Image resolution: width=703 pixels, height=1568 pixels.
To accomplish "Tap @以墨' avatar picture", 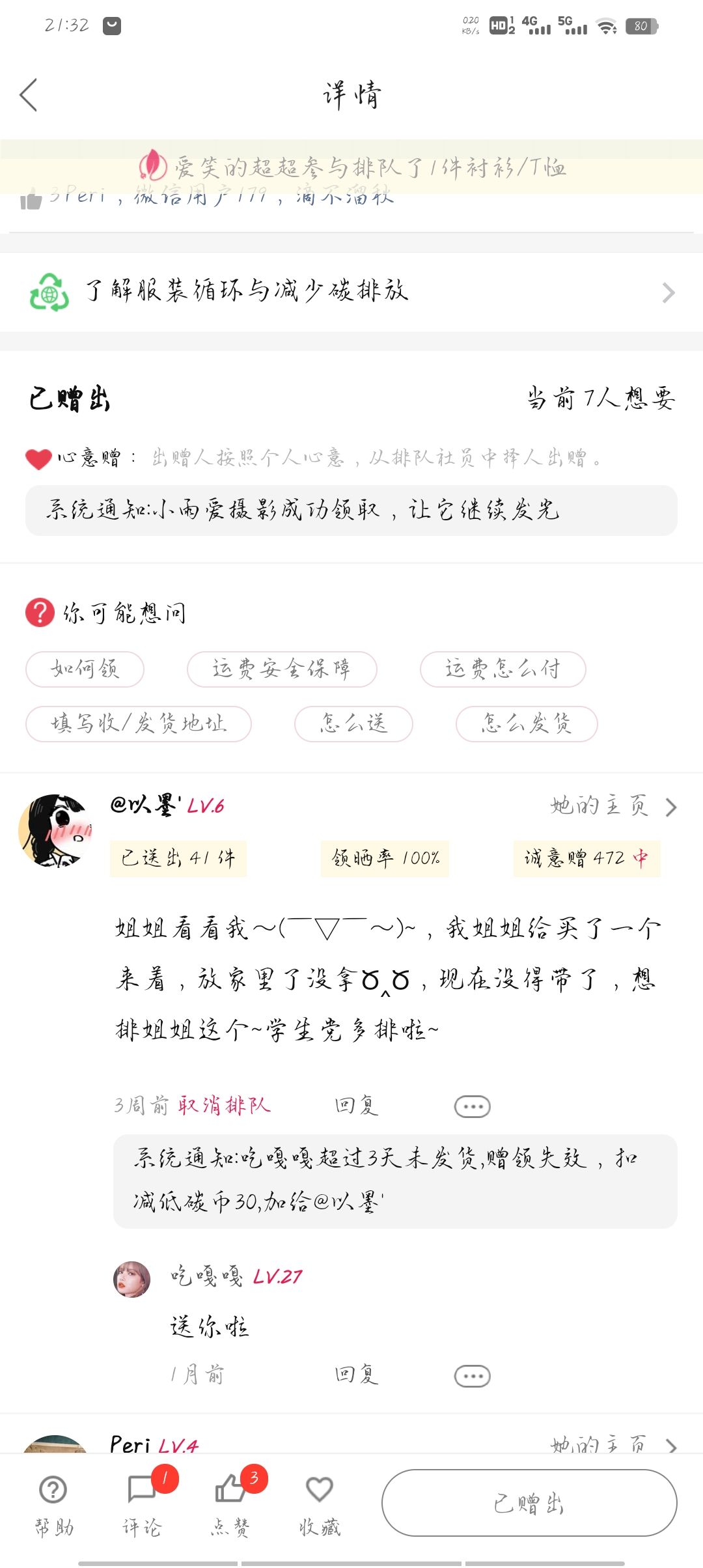I will click(x=56, y=830).
